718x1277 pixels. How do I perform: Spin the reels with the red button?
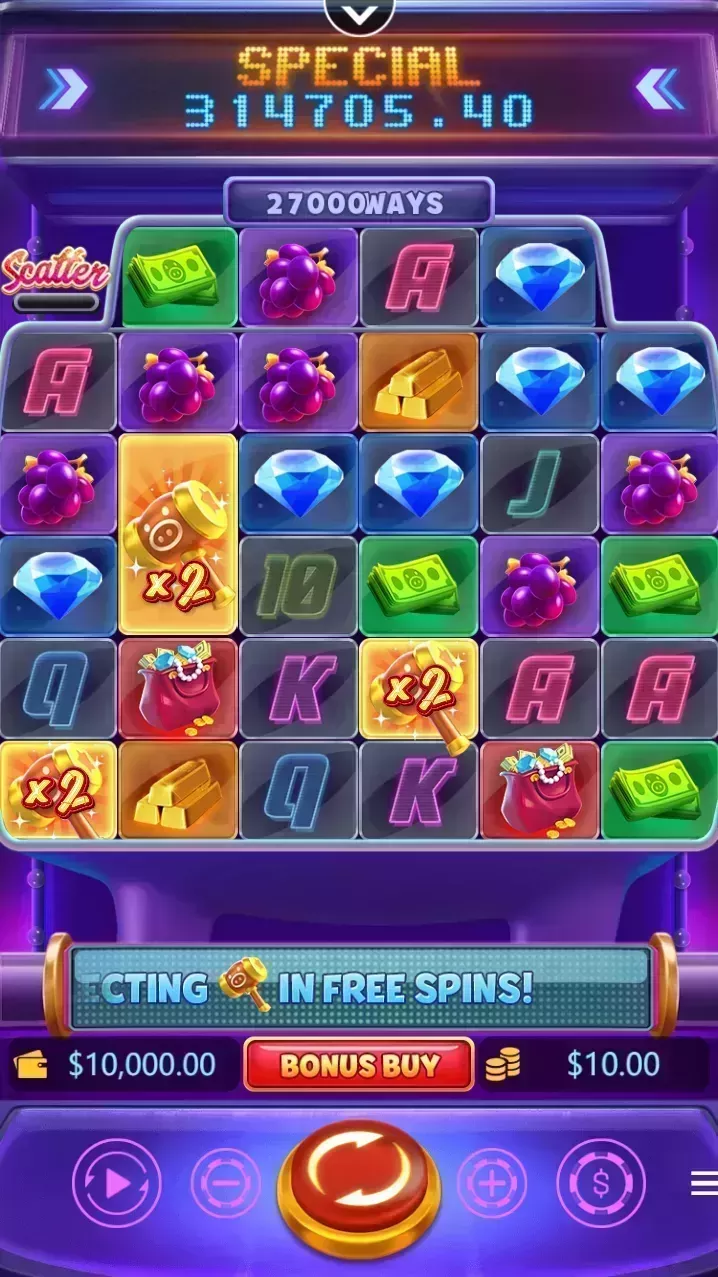[x=359, y=1182]
